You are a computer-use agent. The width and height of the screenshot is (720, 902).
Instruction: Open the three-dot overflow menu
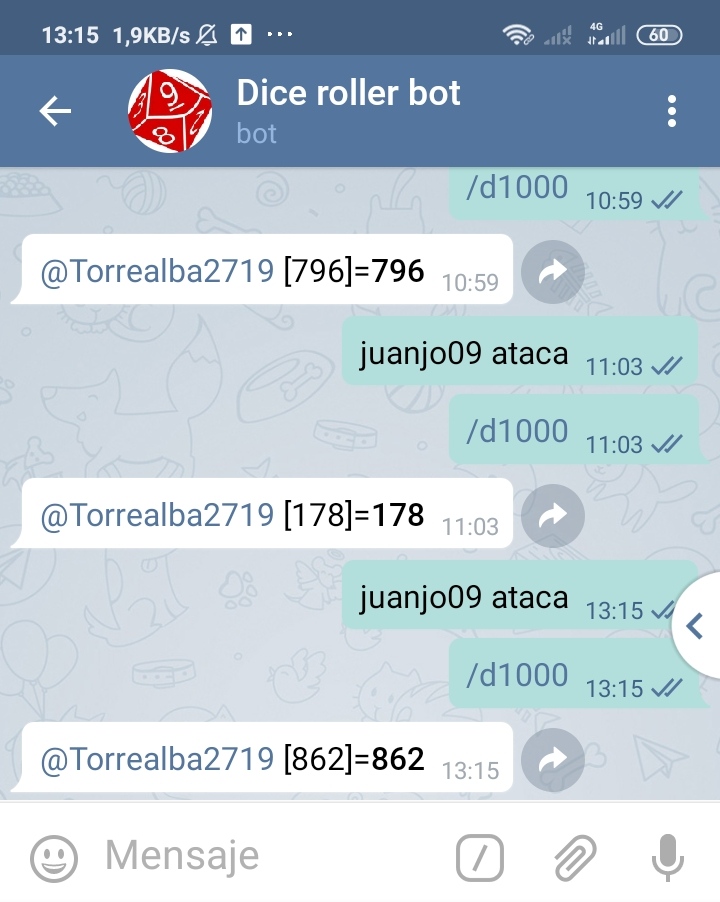[671, 111]
